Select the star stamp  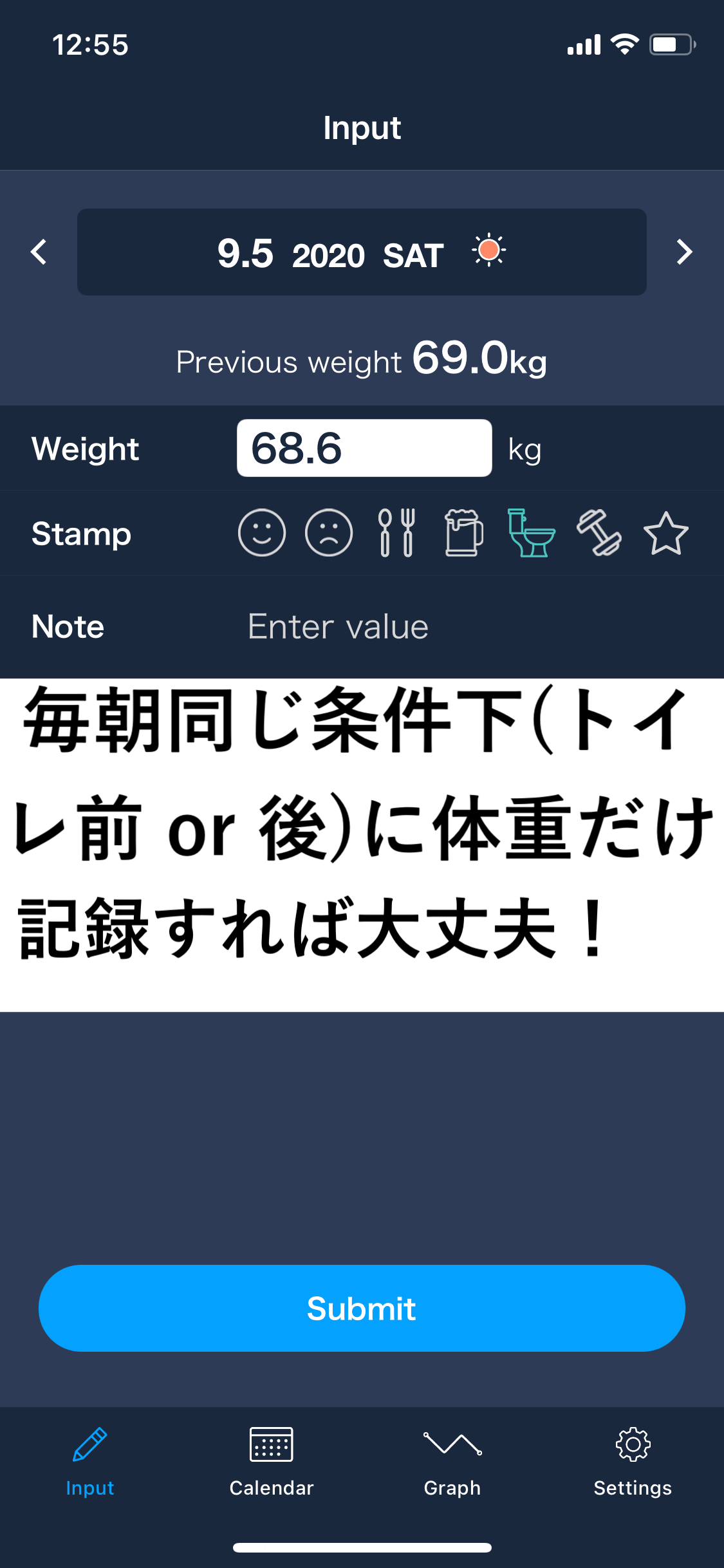tap(666, 533)
